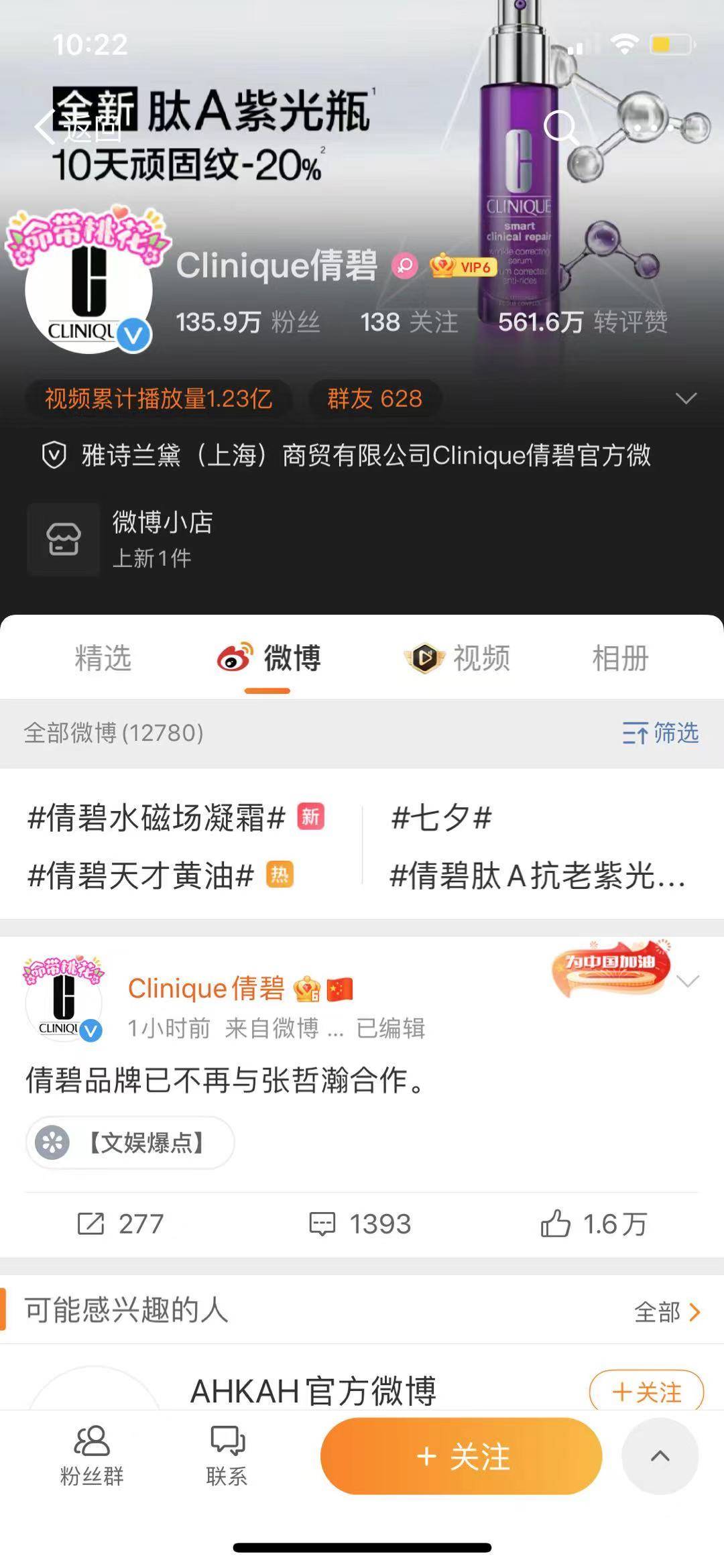The image size is (724, 1568).
Task: Open the 【文娱爆点】 chip
Action: tap(131, 1142)
